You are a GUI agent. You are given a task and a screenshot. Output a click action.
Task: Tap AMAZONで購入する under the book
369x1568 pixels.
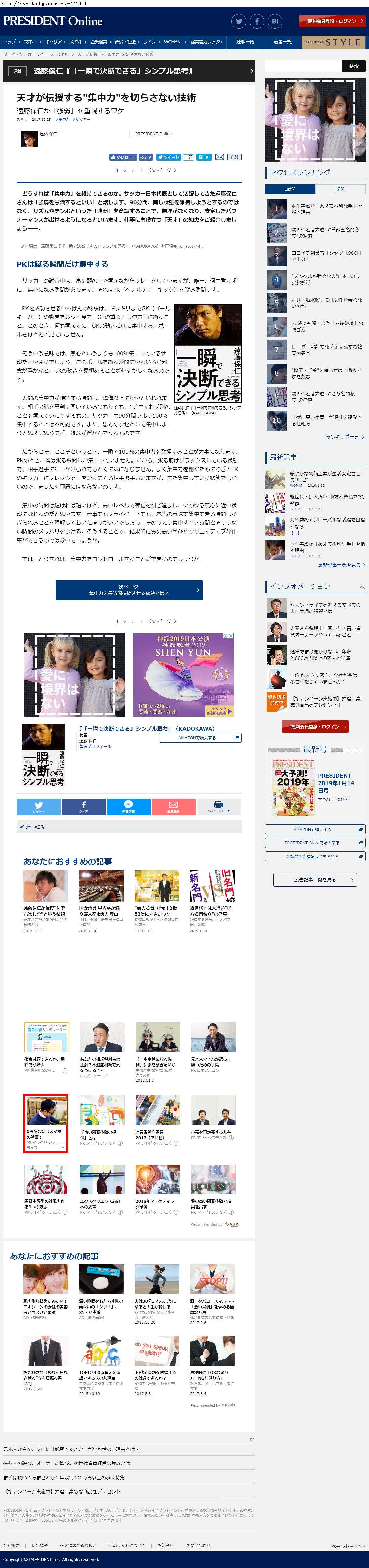[x=200, y=737]
